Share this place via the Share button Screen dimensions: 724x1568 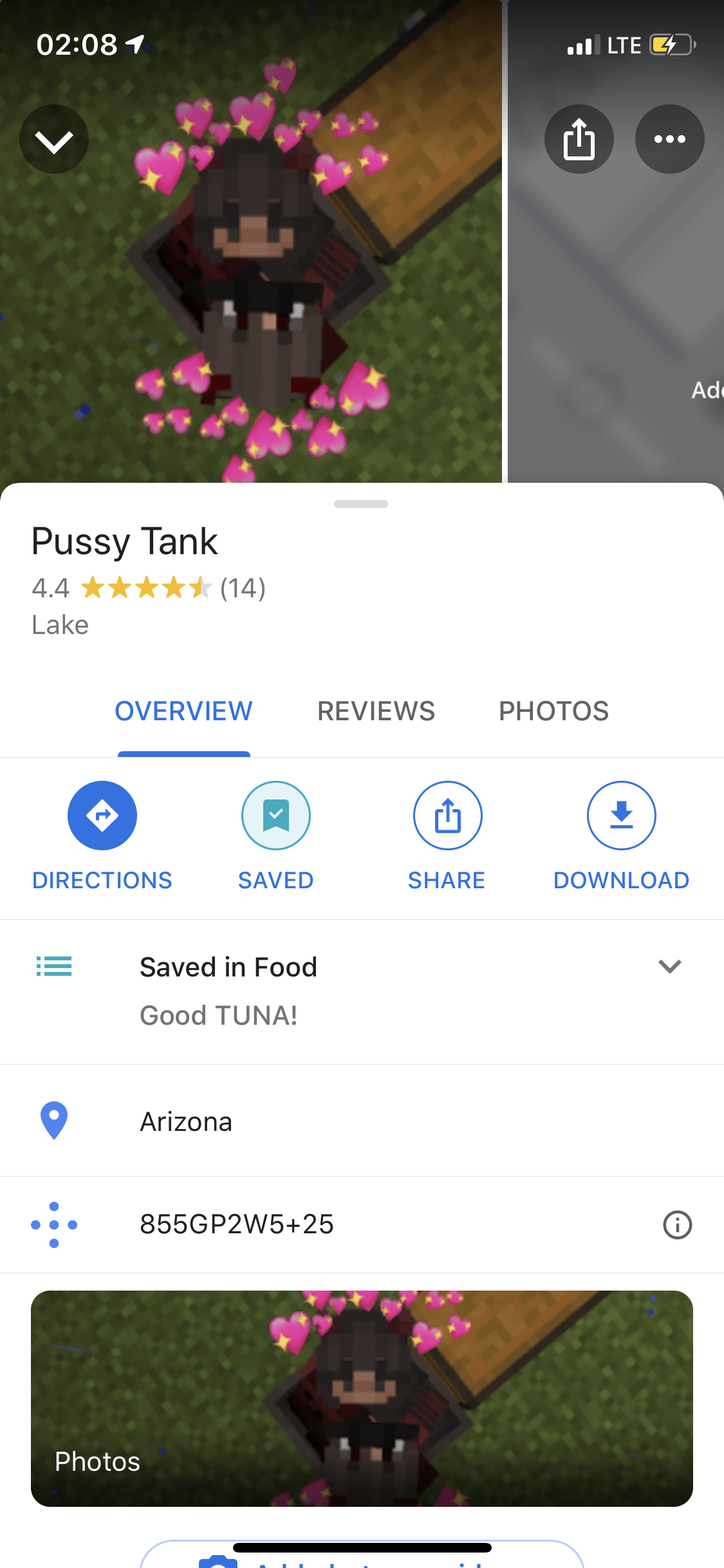pyautogui.click(x=447, y=816)
